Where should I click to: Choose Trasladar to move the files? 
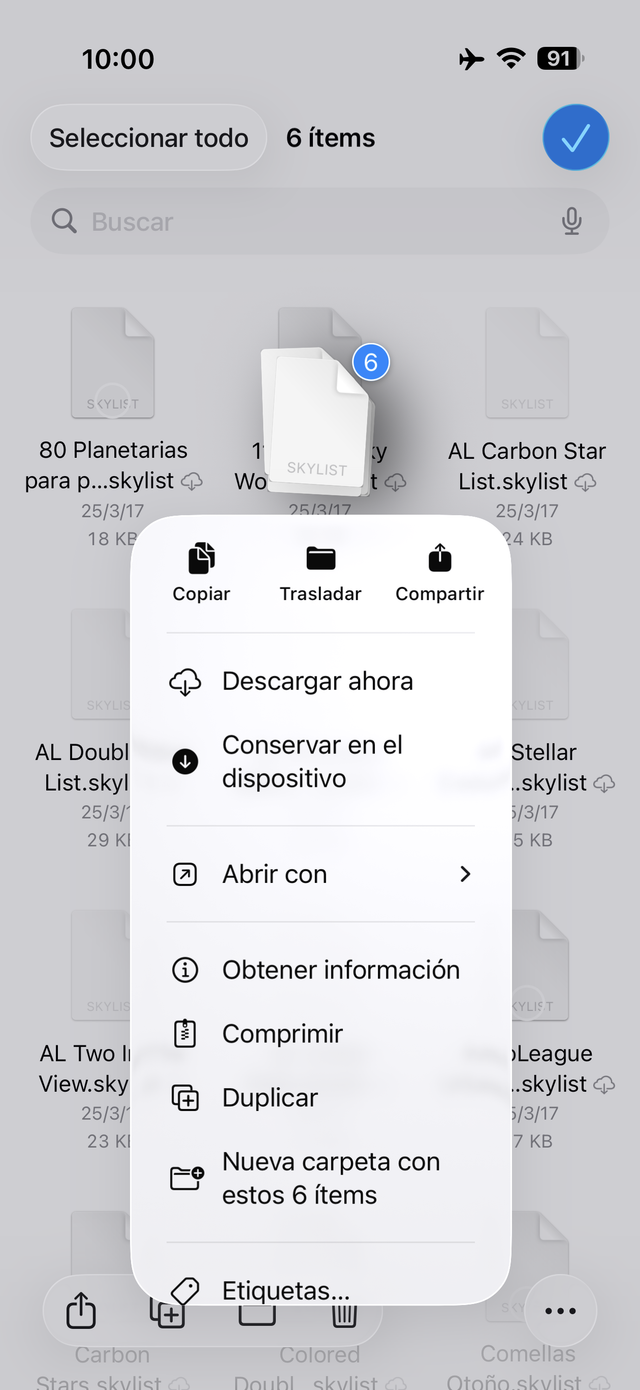coord(320,573)
